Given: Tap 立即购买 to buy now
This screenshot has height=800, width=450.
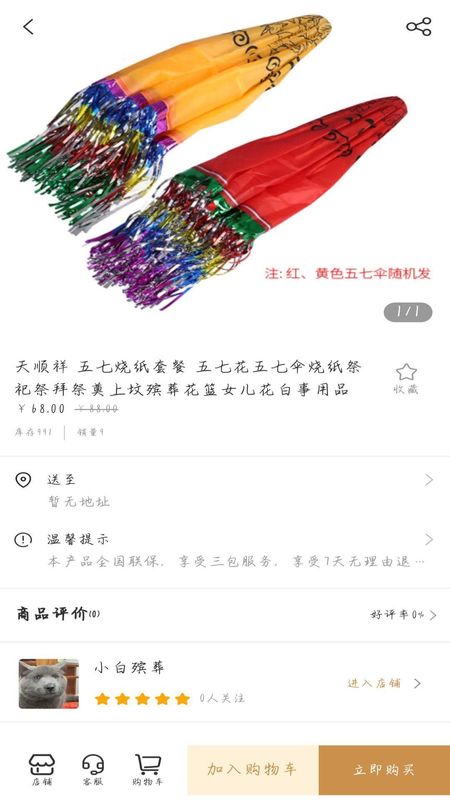Looking at the screenshot, I should pyautogui.click(x=384, y=769).
